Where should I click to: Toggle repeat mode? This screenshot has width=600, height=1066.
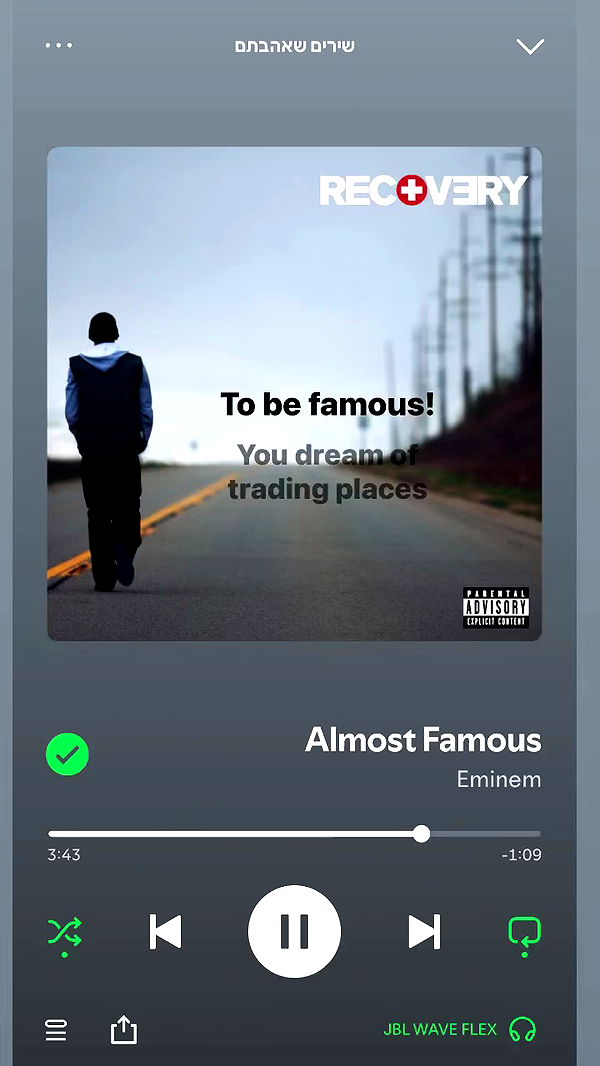524,932
